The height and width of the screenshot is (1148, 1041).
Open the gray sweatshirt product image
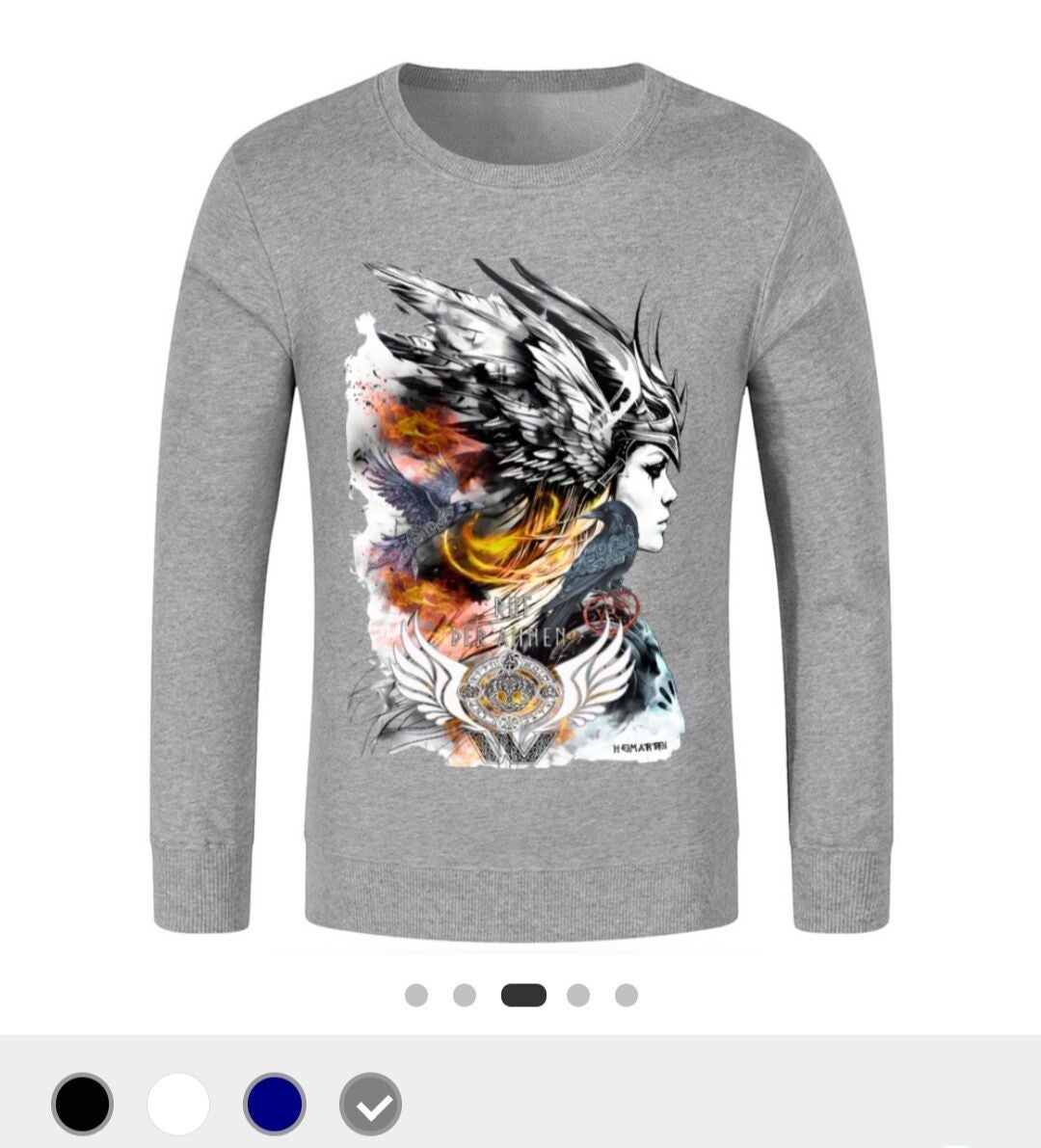[x=520, y=501]
